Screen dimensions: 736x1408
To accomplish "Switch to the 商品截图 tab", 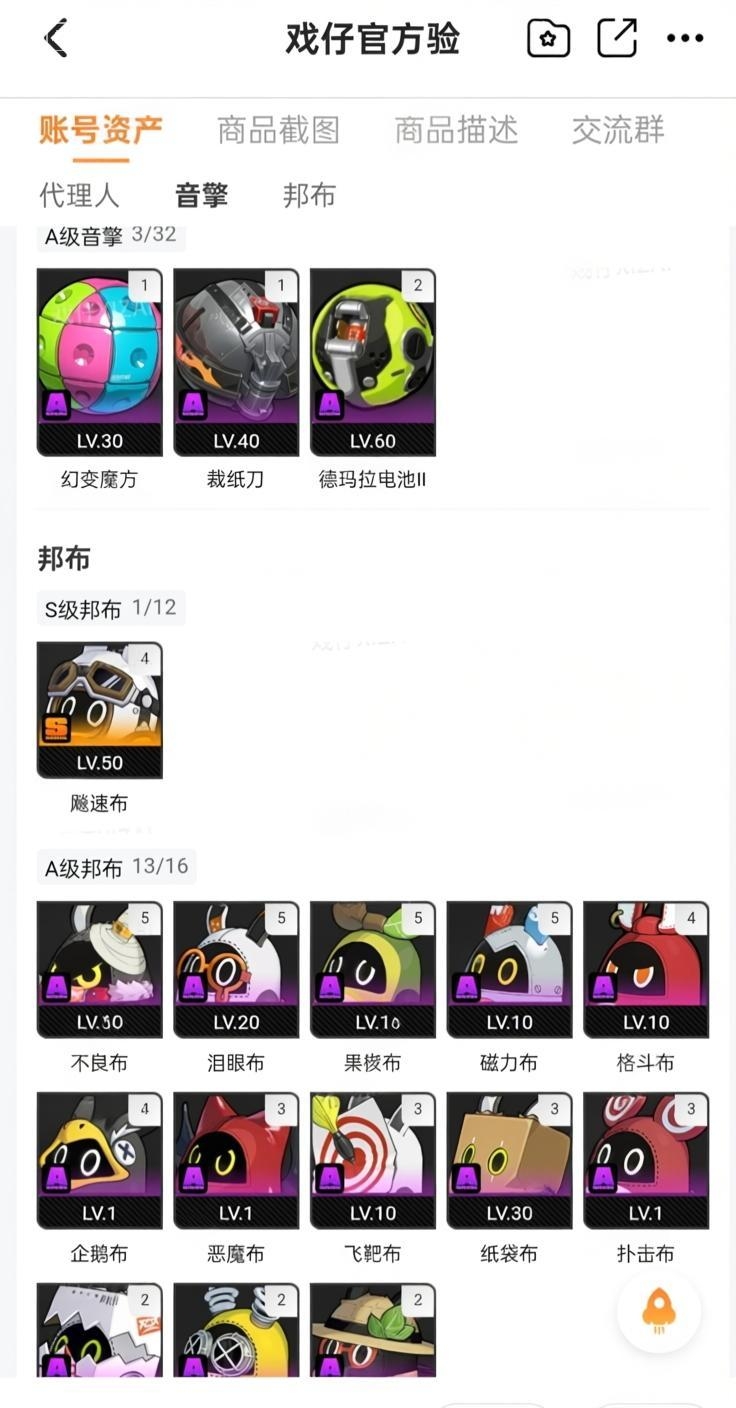I will (x=278, y=130).
